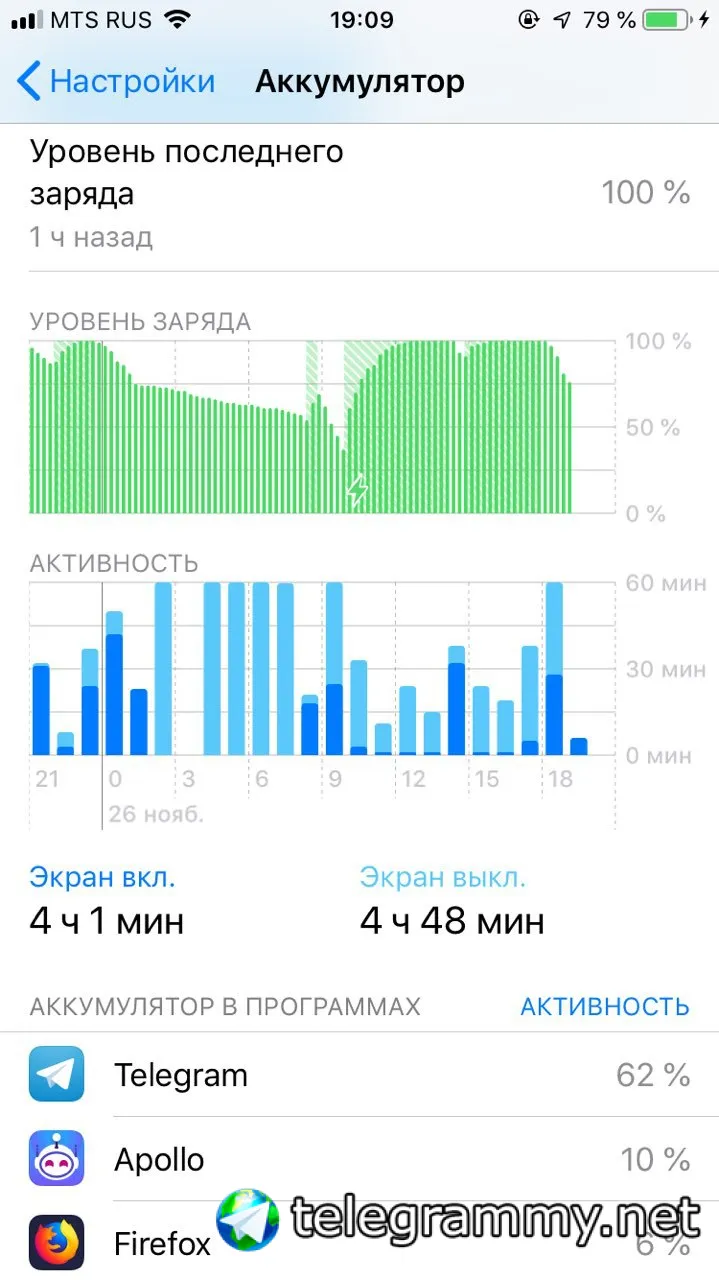The height and width of the screenshot is (1280, 719).
Task: Tap the АКТИВНОСТЬ link to show activity
Action: point(604,1006)
